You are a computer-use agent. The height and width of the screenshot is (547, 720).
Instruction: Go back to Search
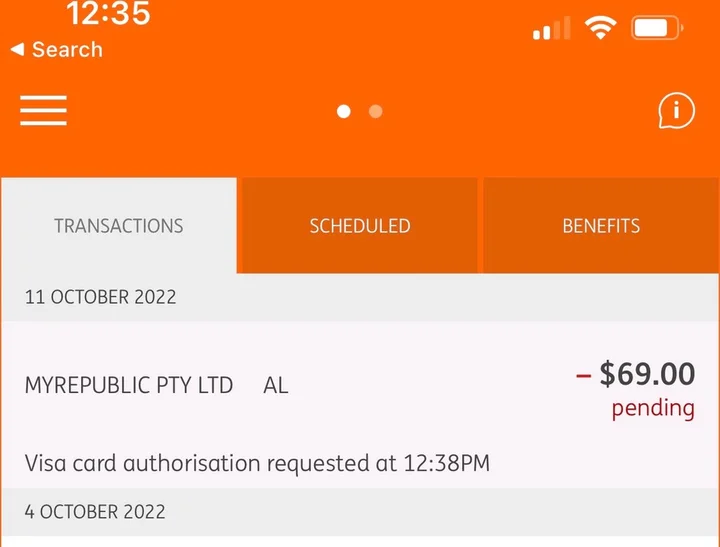tap(56, 50)
